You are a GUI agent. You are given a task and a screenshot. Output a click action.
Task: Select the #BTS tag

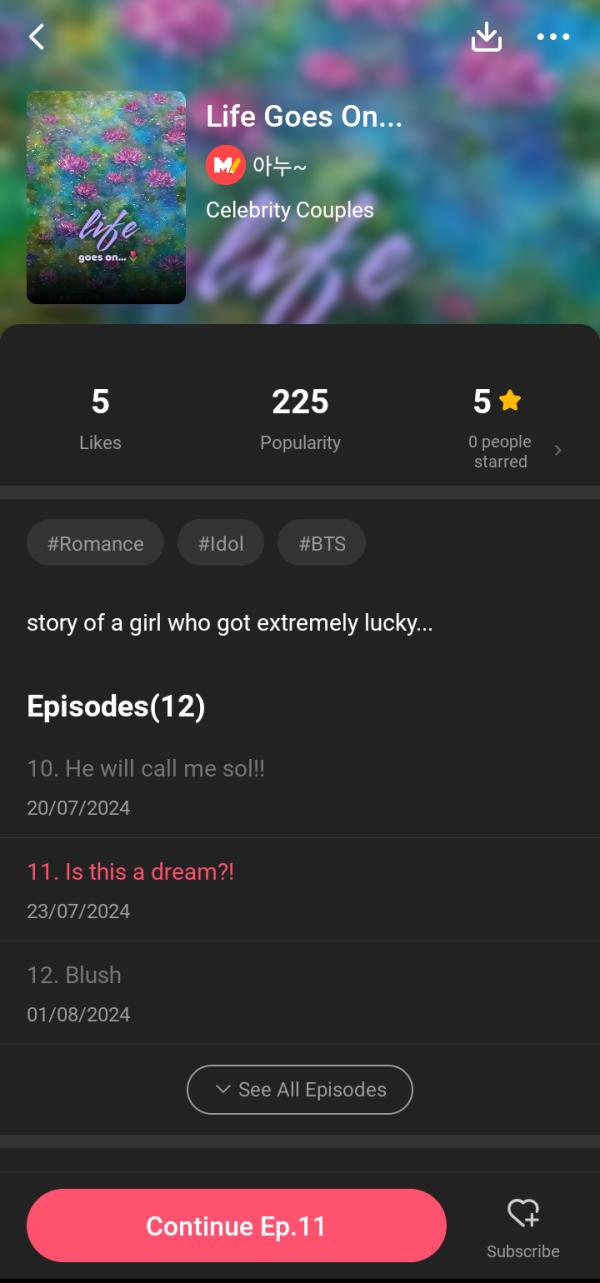point(322,544)
